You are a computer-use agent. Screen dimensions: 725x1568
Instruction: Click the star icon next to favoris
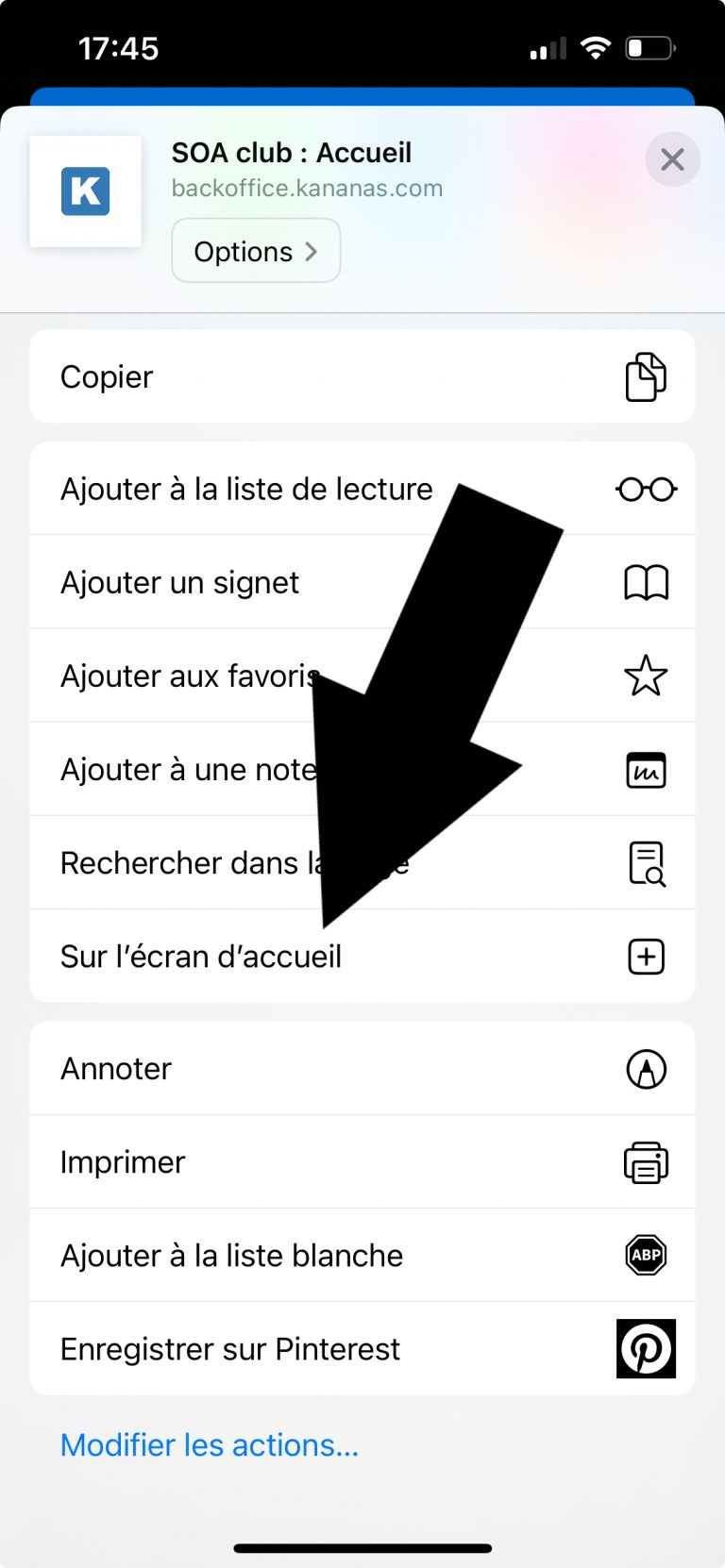[x=646, y=676]
